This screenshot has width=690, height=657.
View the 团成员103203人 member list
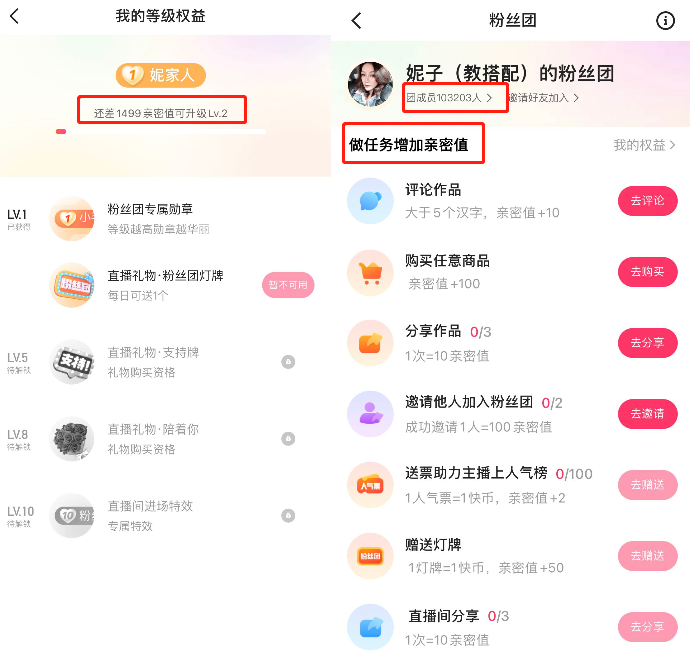point(450,98)
